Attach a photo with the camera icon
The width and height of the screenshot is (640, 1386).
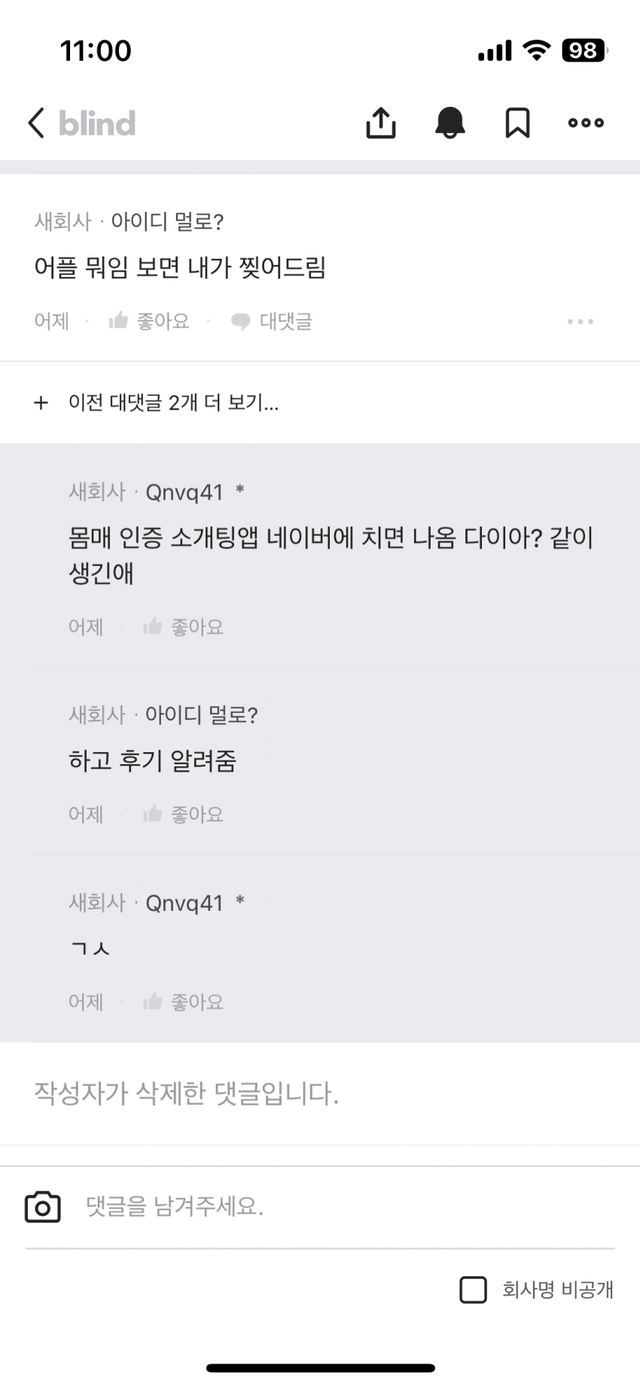(x=43, y=1207)
